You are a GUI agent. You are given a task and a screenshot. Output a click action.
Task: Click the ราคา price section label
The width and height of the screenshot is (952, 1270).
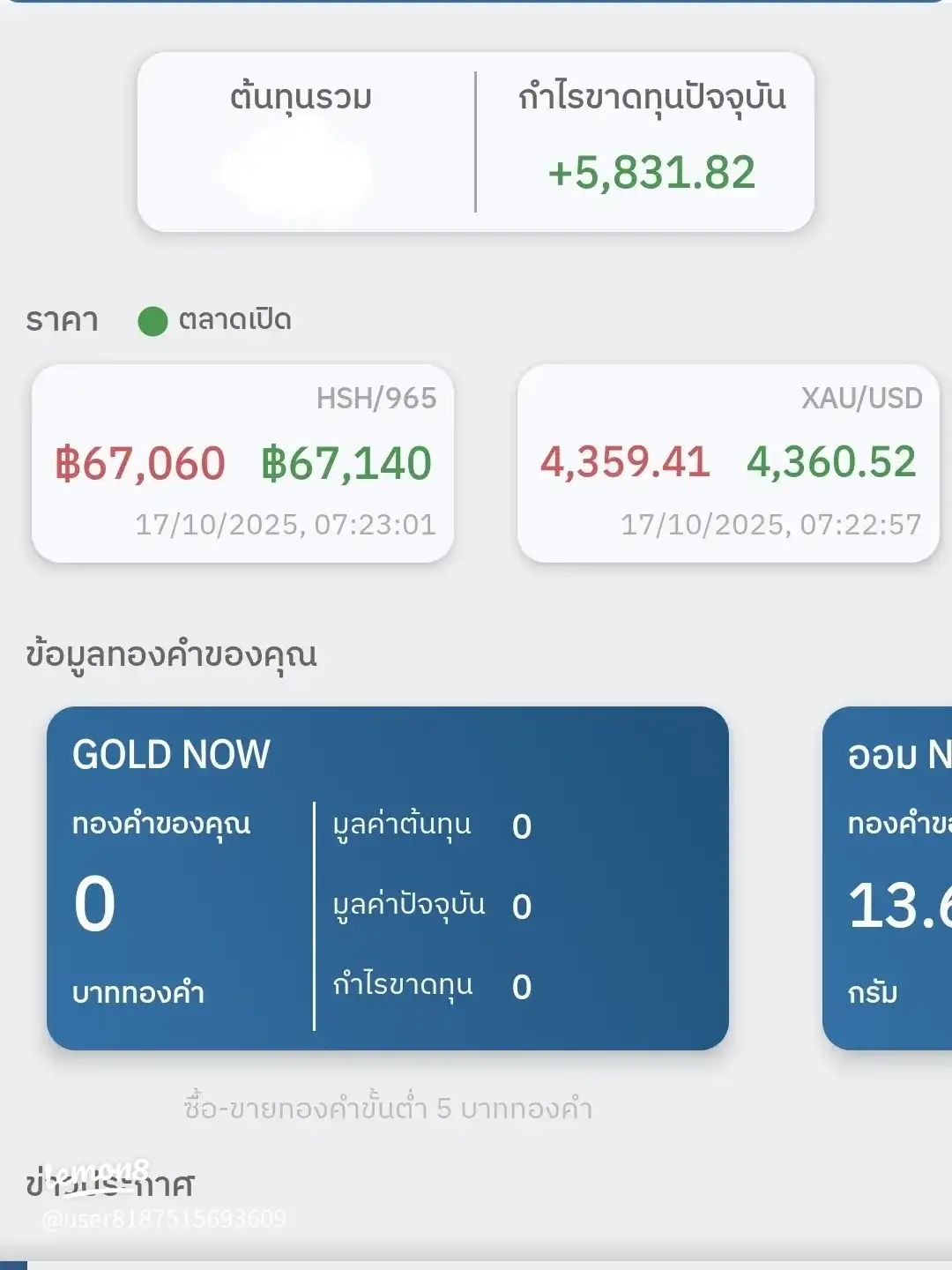62,319
